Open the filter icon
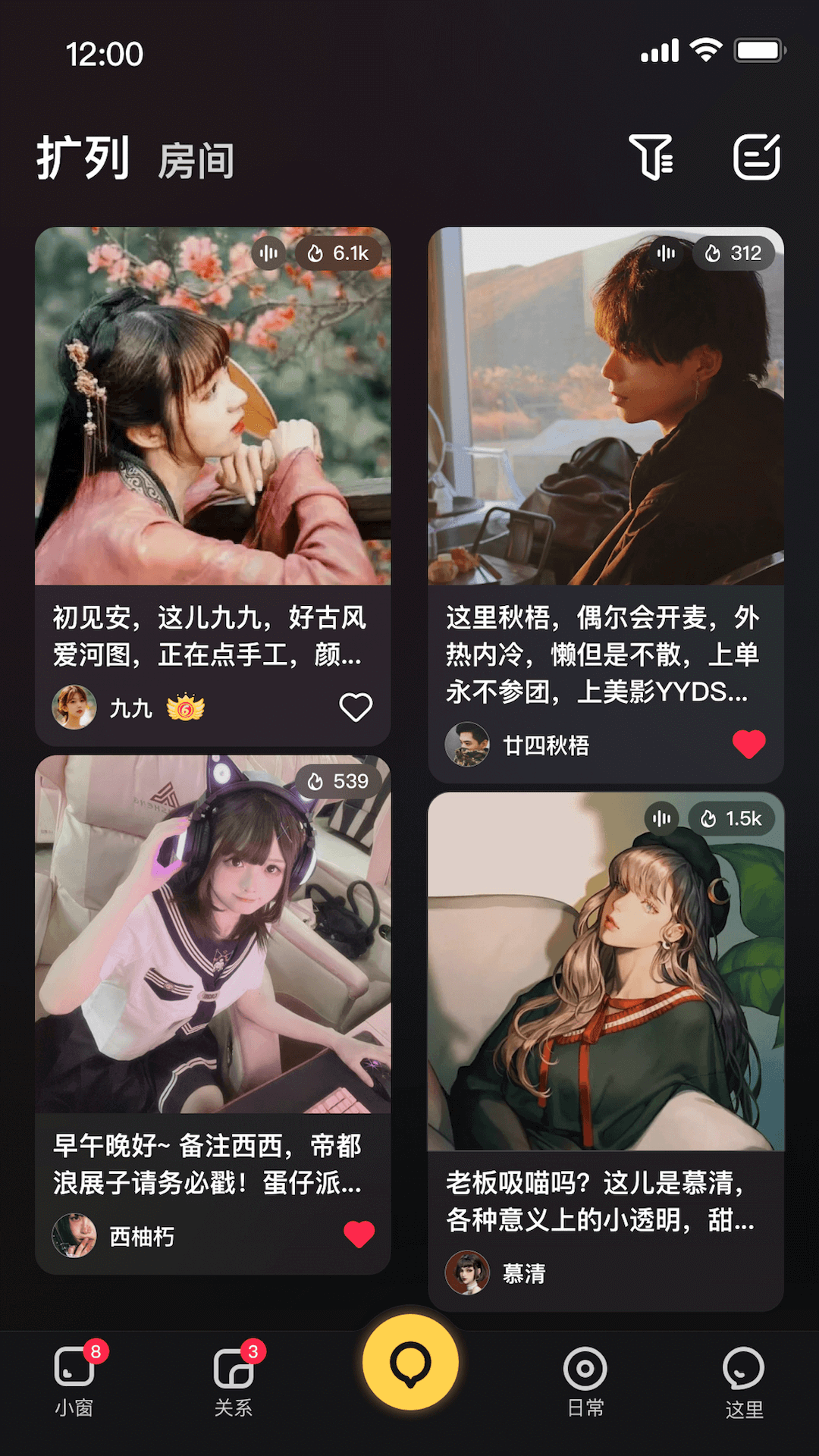The height and width of the screenshot is (1456, 819). tap(651, 157)
